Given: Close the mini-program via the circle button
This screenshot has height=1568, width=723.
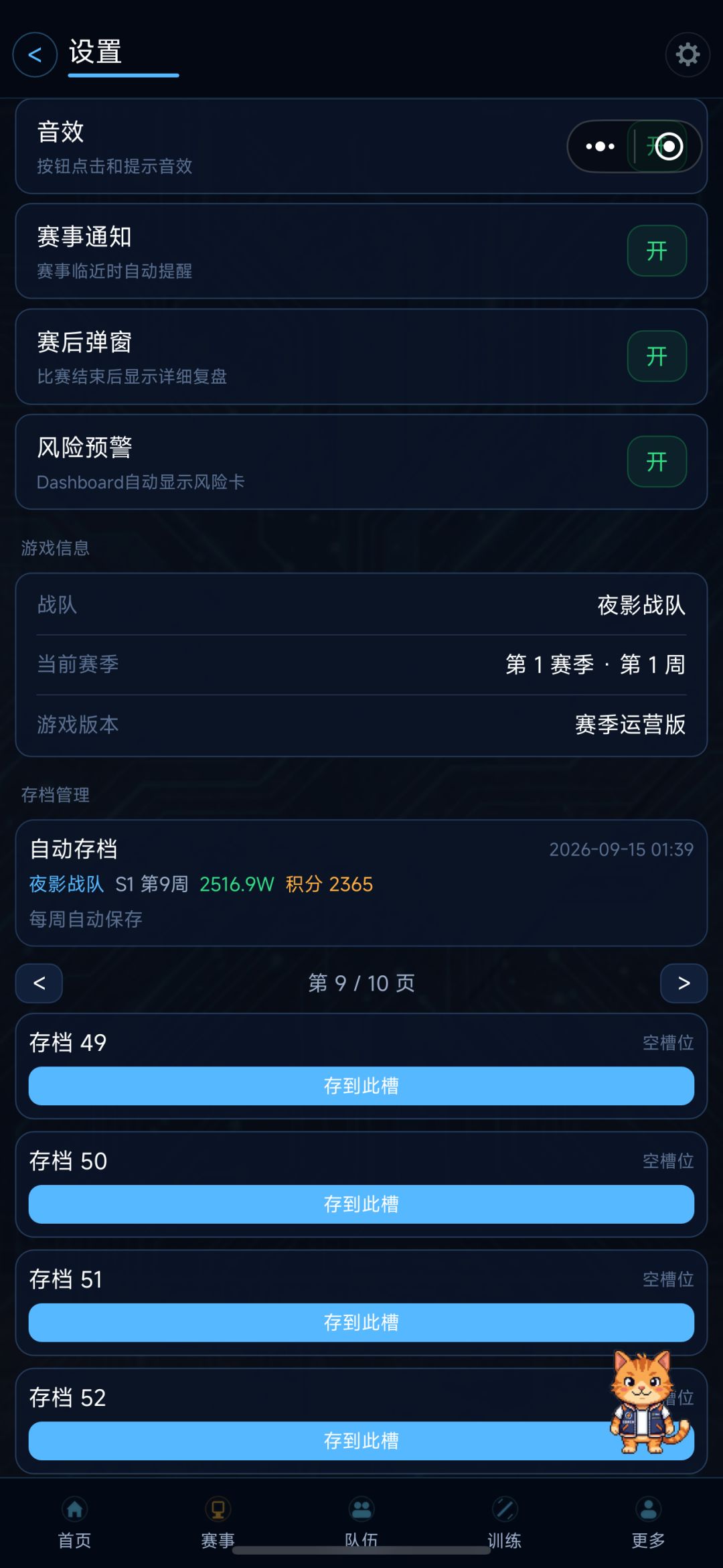Looking at the screenshot, I should point(668,146).
